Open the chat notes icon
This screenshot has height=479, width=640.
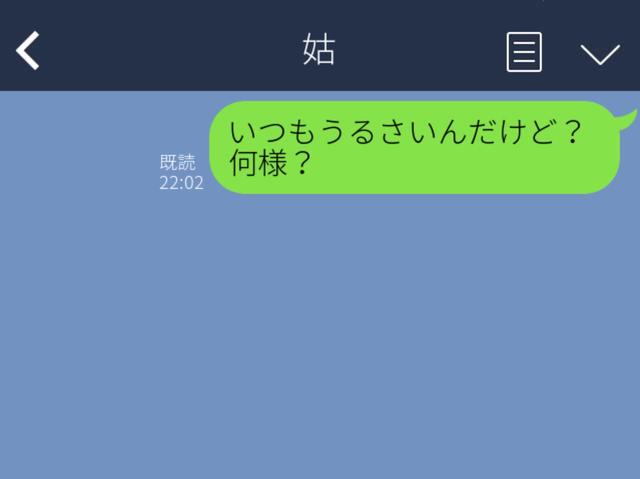524,52
